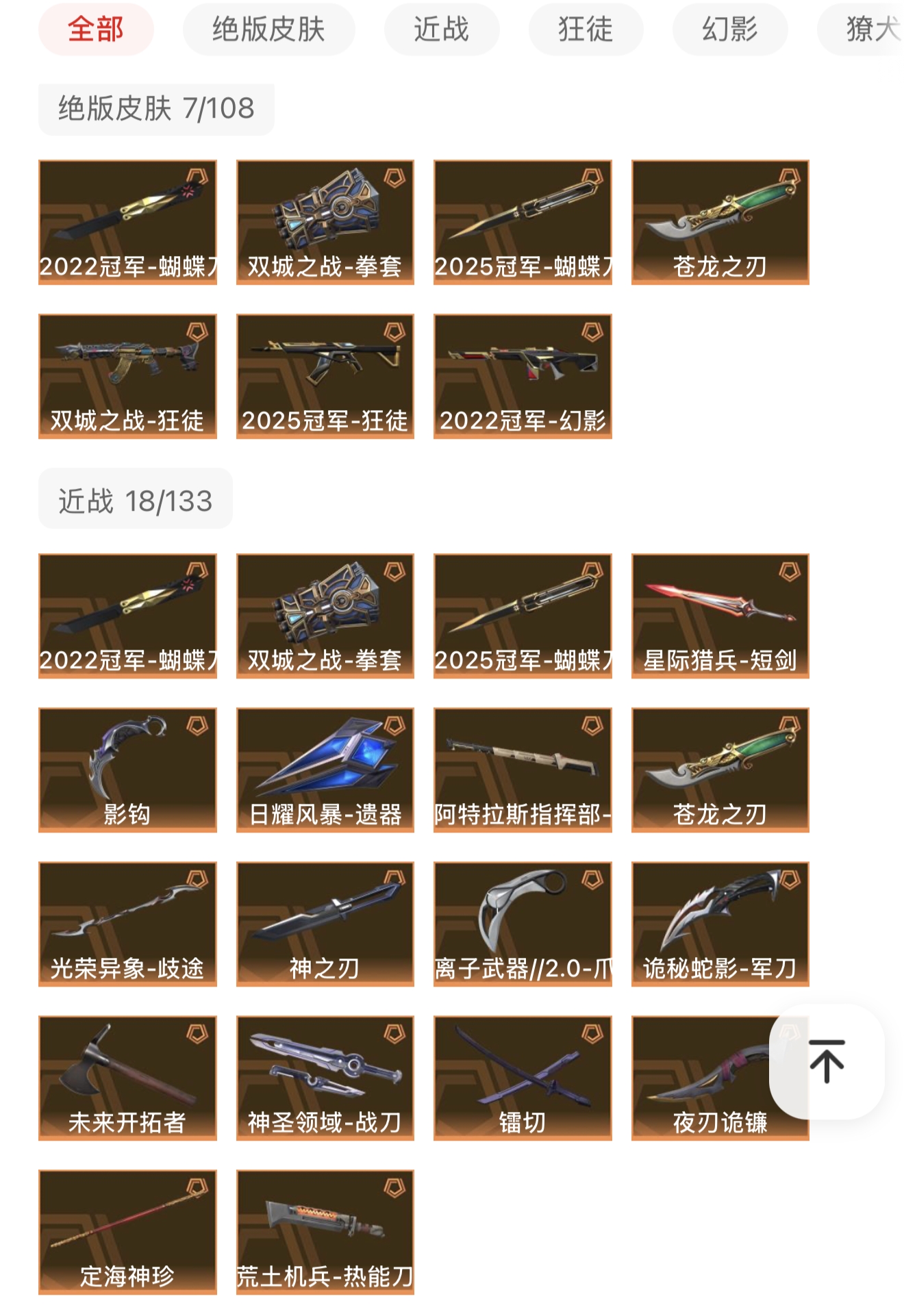Switch to the 绝版皮肤 filter
904x1316 pixels.
click(268, 29)
